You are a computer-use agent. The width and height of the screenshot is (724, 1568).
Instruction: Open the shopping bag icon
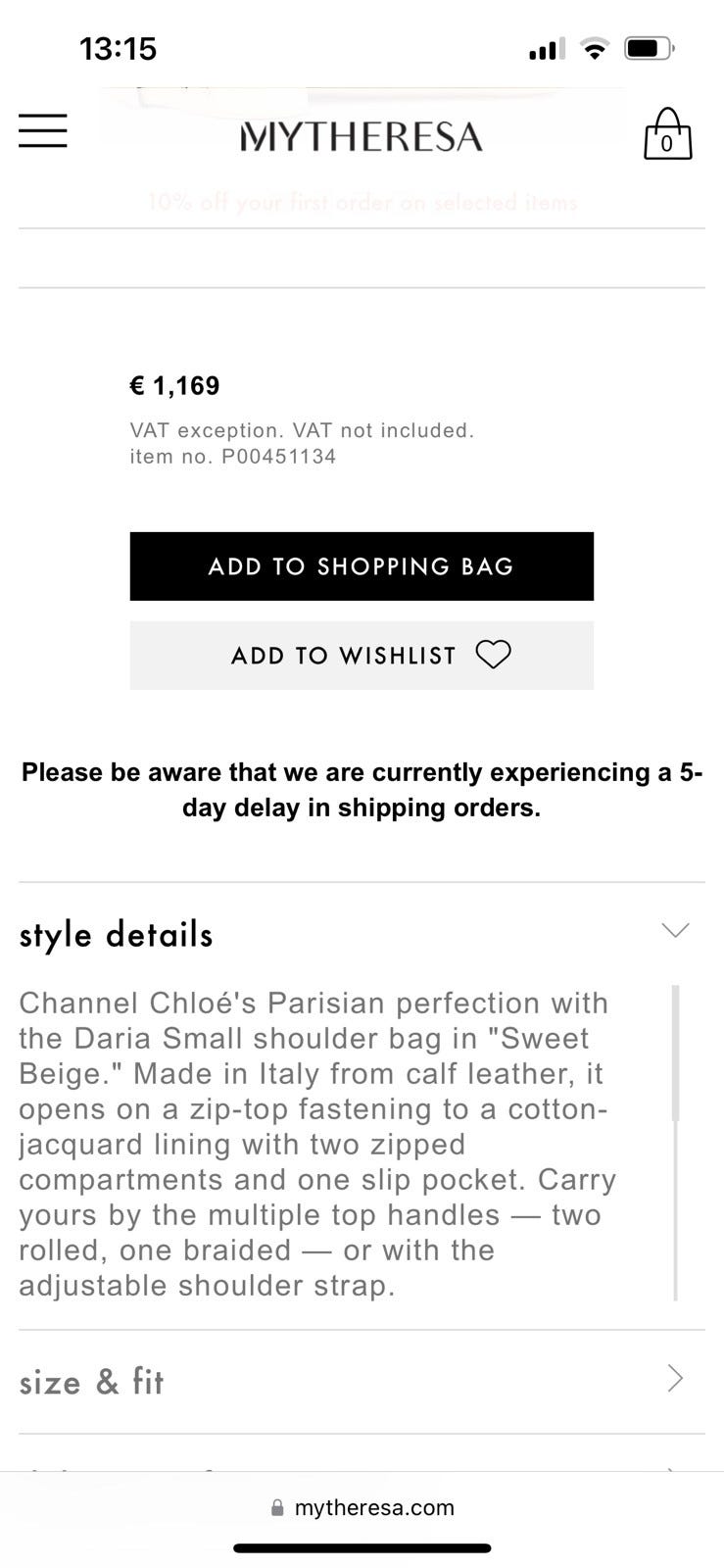click(x=667, y=134)
